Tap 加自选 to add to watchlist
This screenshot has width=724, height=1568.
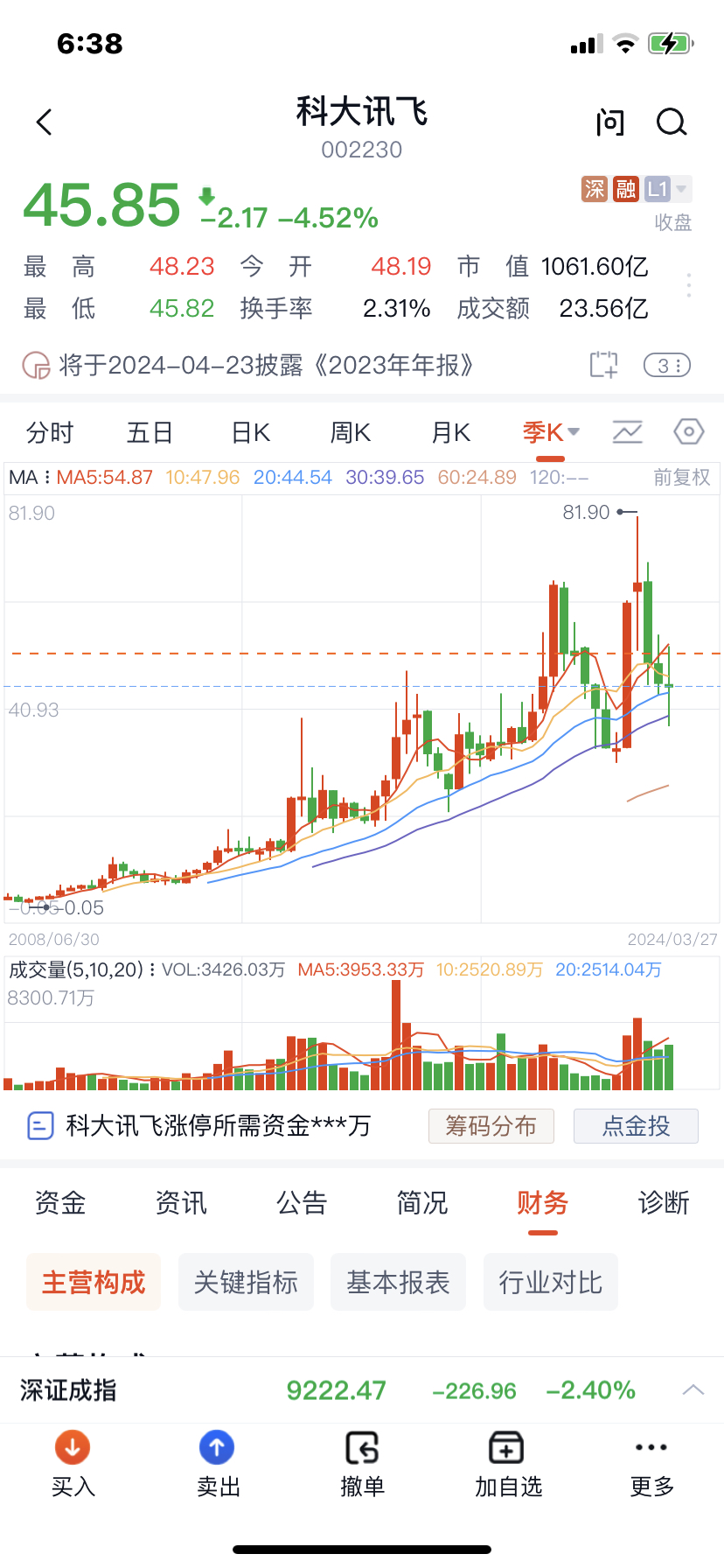click(508, 1464)
